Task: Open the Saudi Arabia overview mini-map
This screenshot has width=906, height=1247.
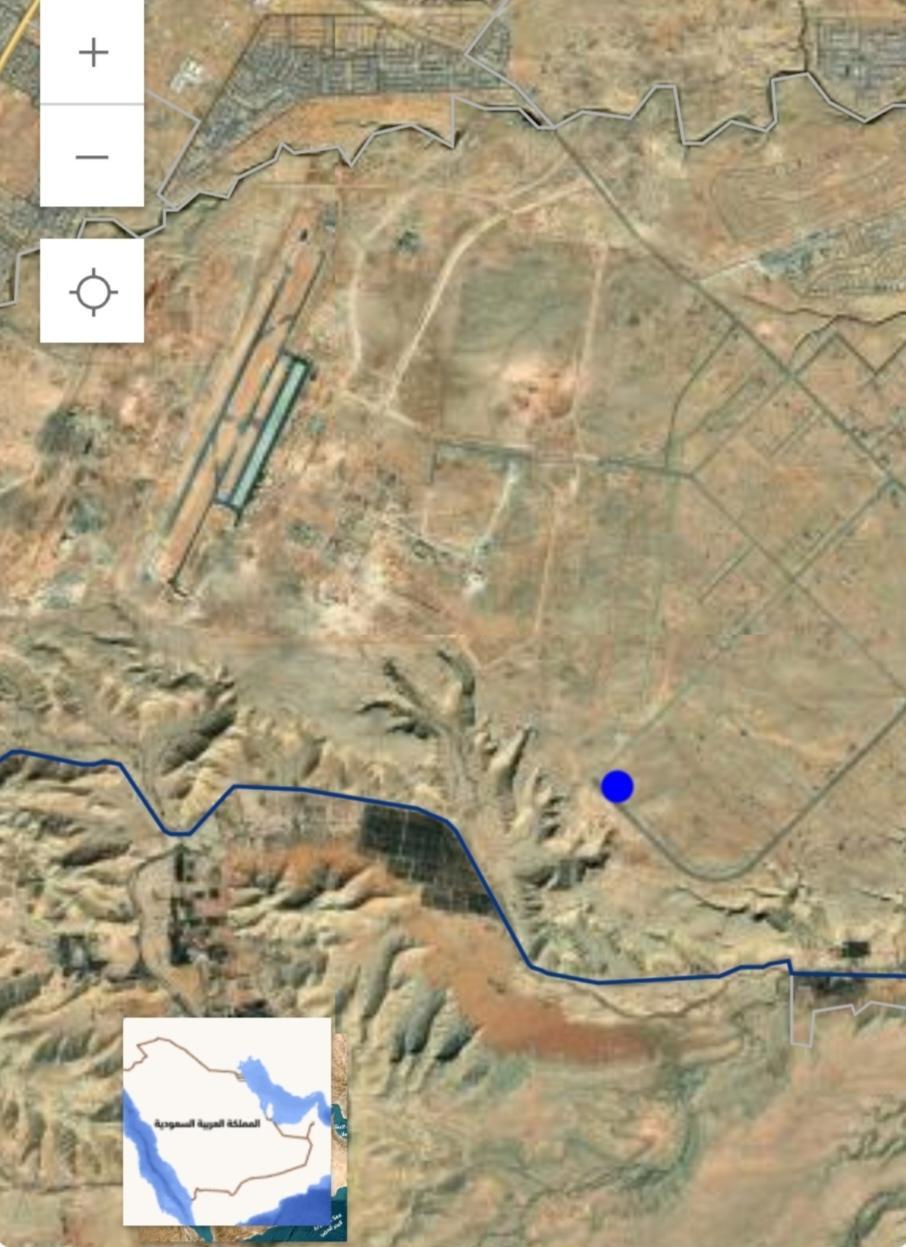Action: coord(228,1121)
